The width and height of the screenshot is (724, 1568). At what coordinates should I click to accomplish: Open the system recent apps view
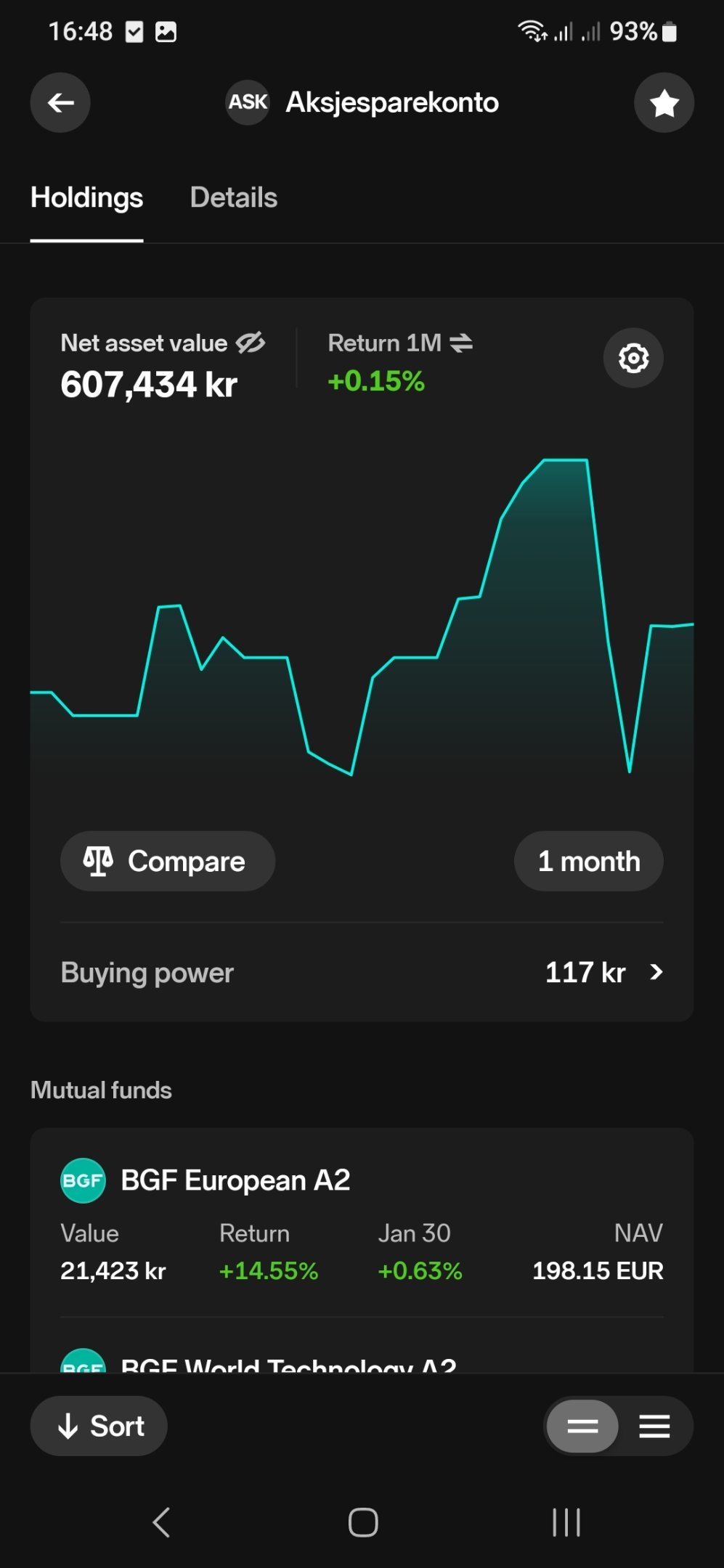[x=566, y=1522]
